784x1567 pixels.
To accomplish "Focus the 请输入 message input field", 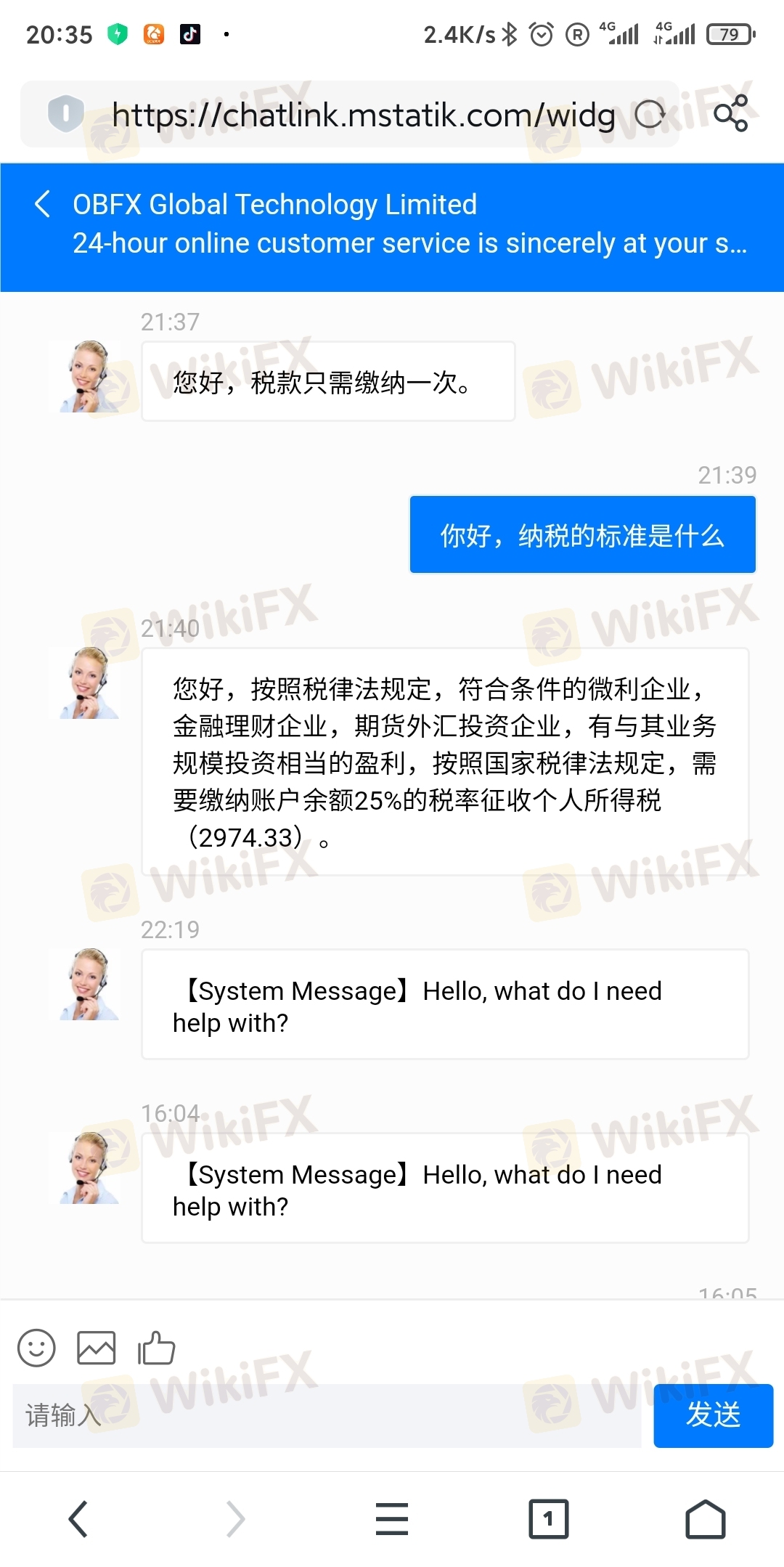I will (x=327, y=1415).
